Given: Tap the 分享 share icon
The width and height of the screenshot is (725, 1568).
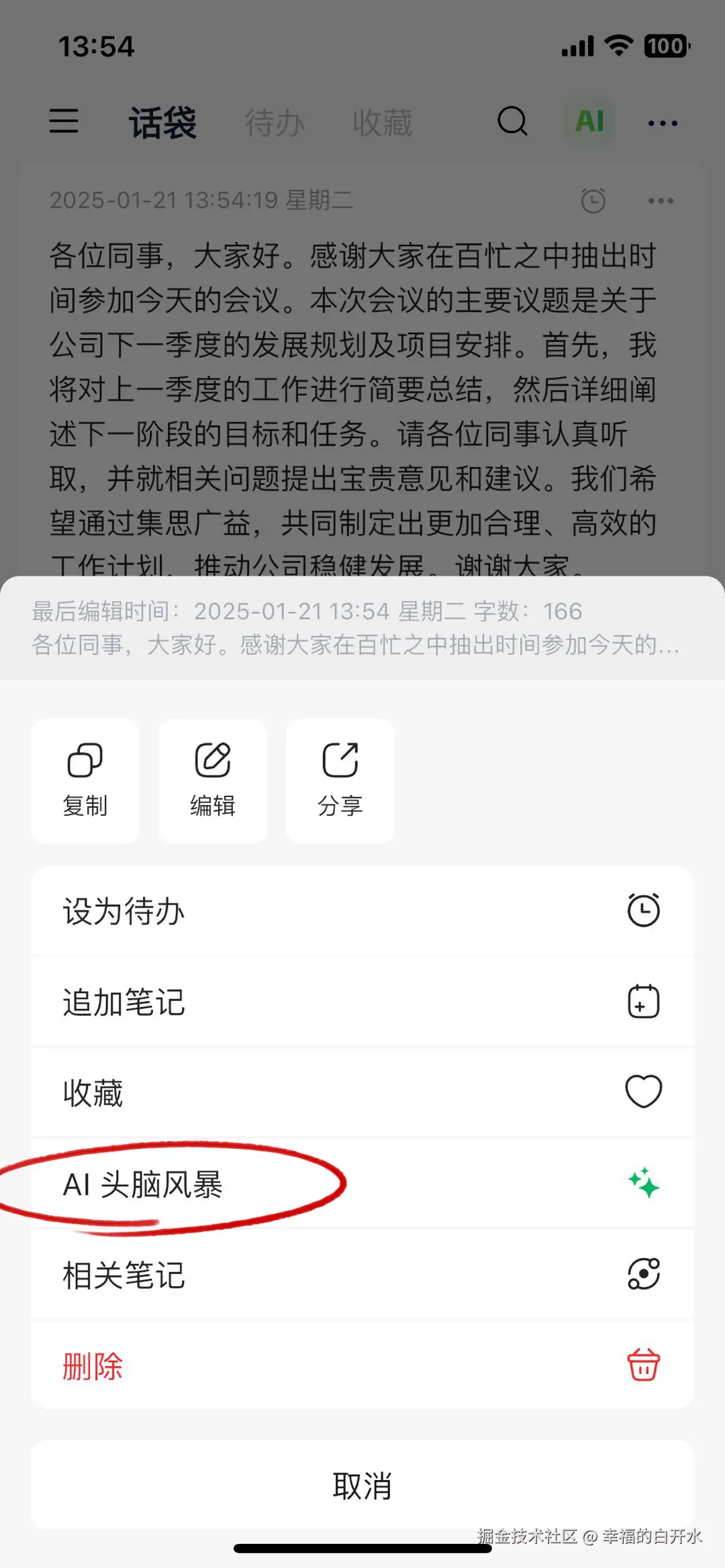Looking at the screenshot, I should 340,760.
